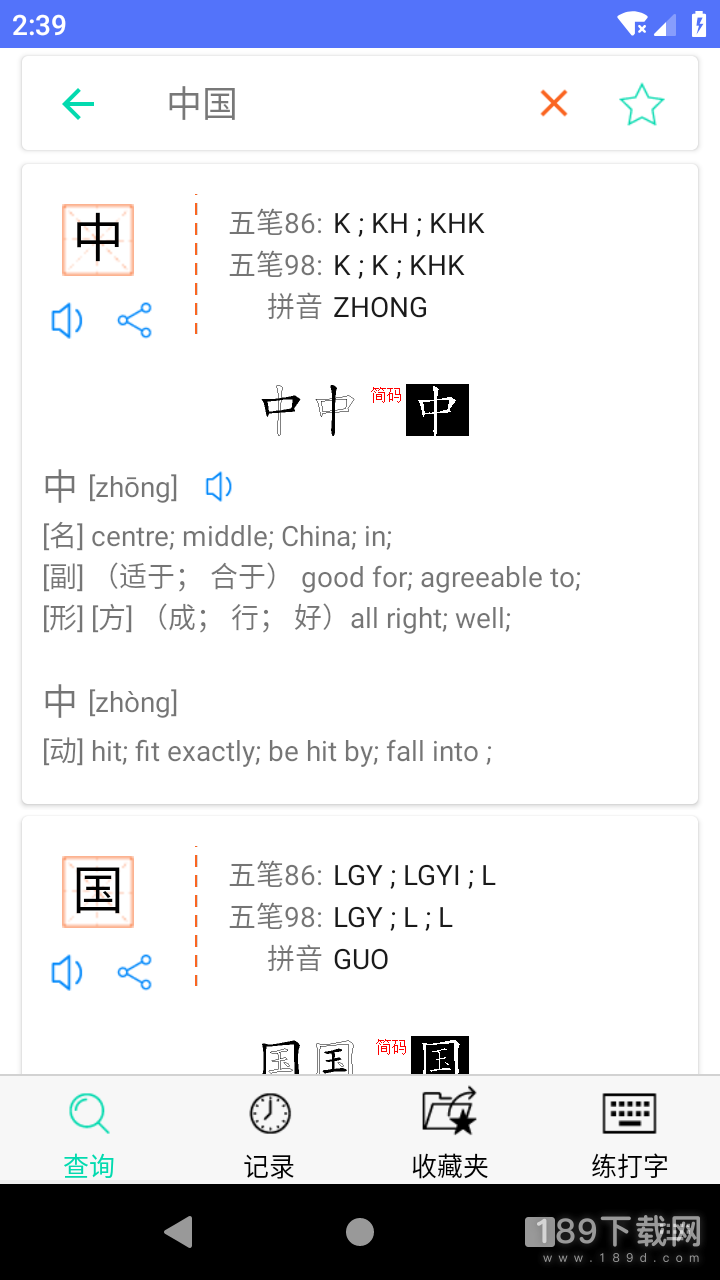Clear the search text 中国
The height and width of the screenshot is (1280, 720).
[x=554, y=103]
